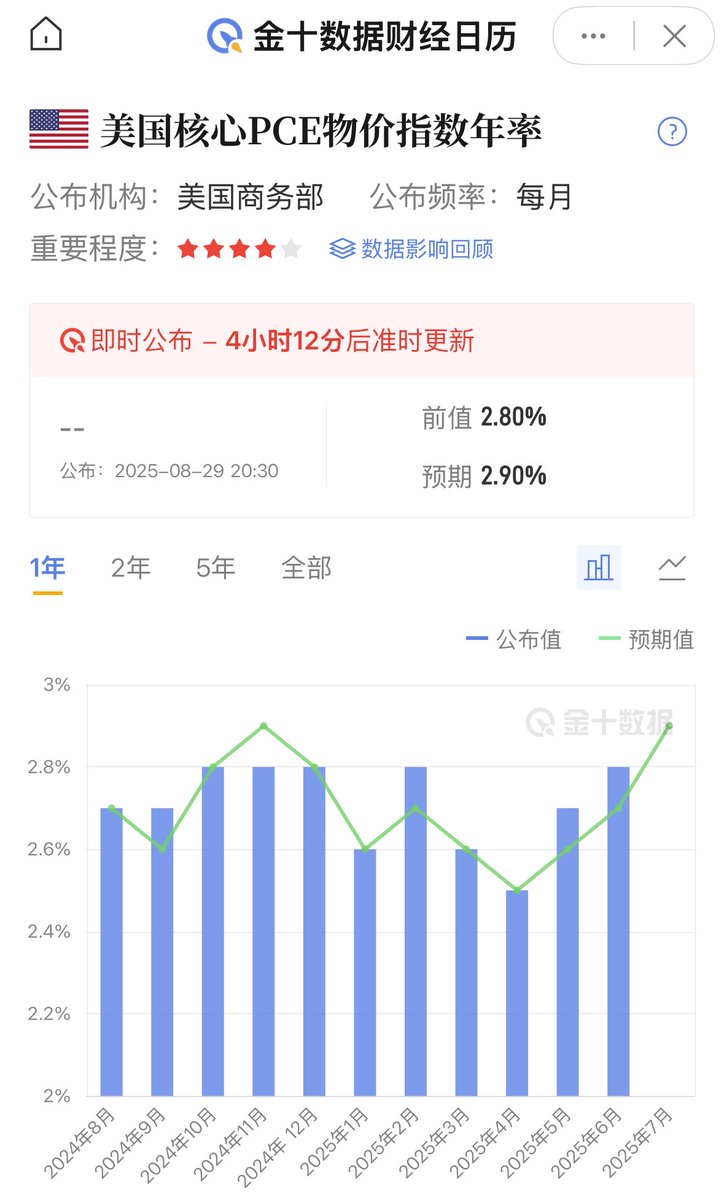724x1200 pixels.
Task: Open the three-dot more options menu
Action: 594,37
